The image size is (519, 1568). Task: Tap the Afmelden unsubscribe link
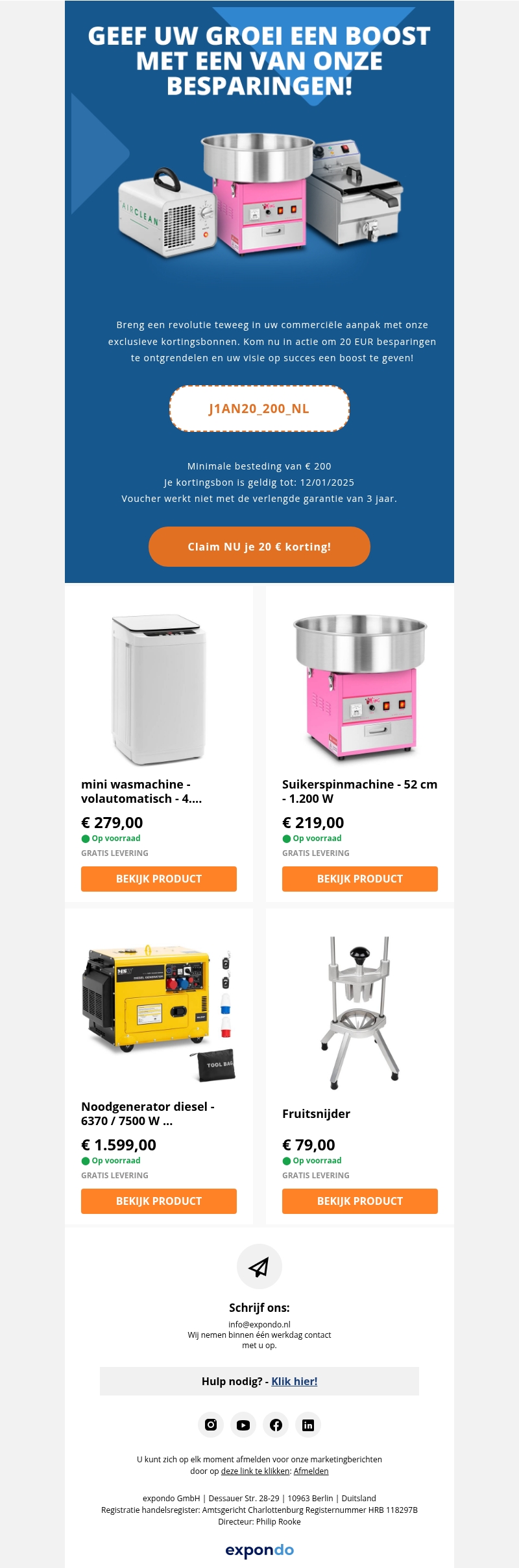click(x=311, y=1471)
